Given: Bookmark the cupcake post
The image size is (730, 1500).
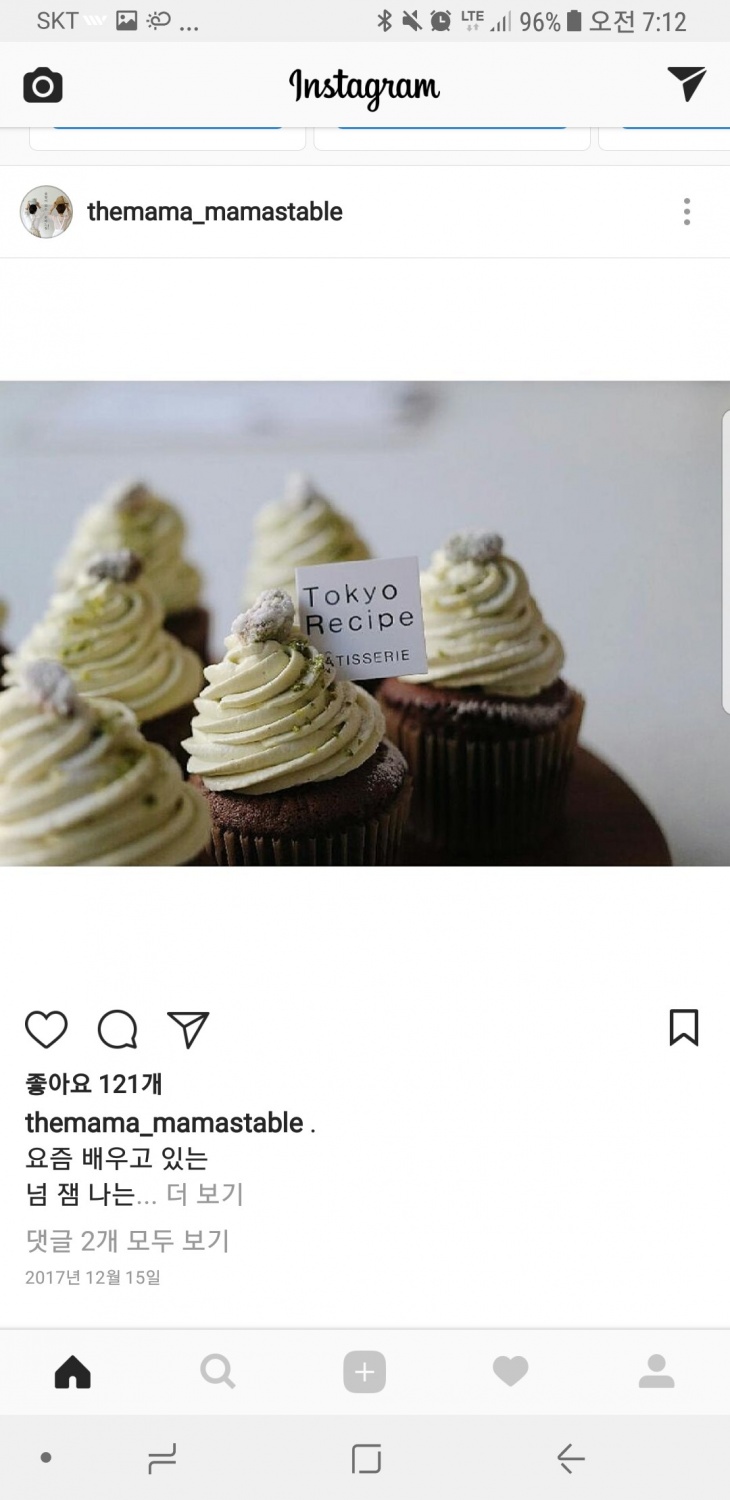Looking at the screenshot, I should click(684, 1028).
